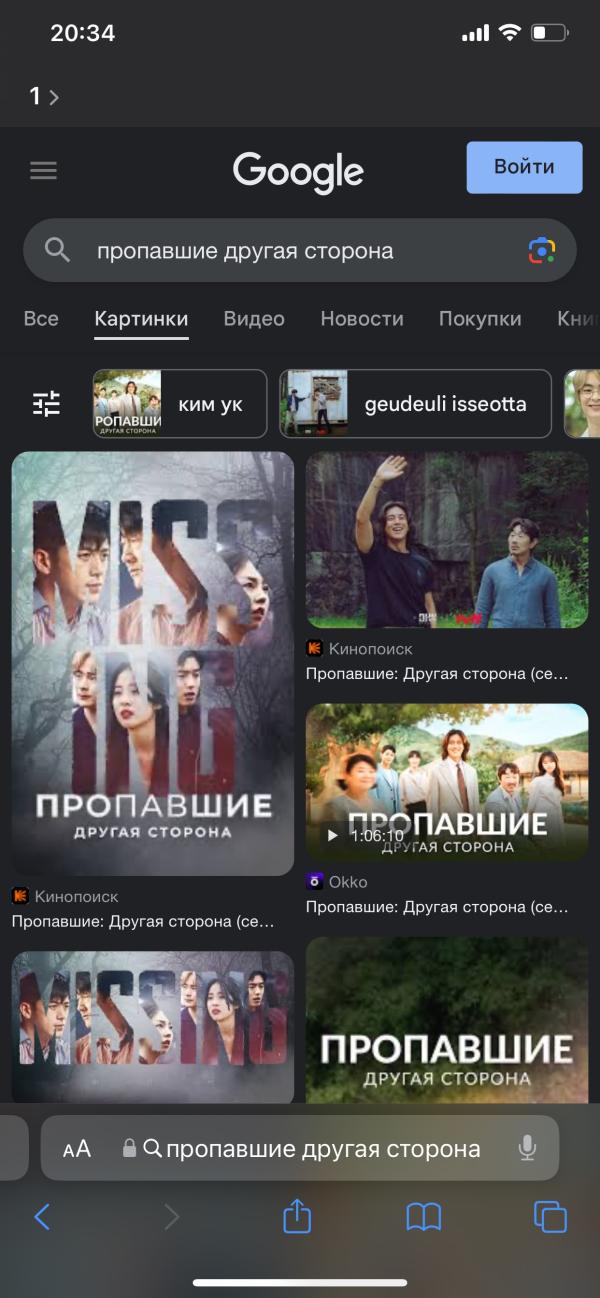Open the large Missing poster from Кинопоиск
Screen dimensions: 600x1298
click(153, 663)
